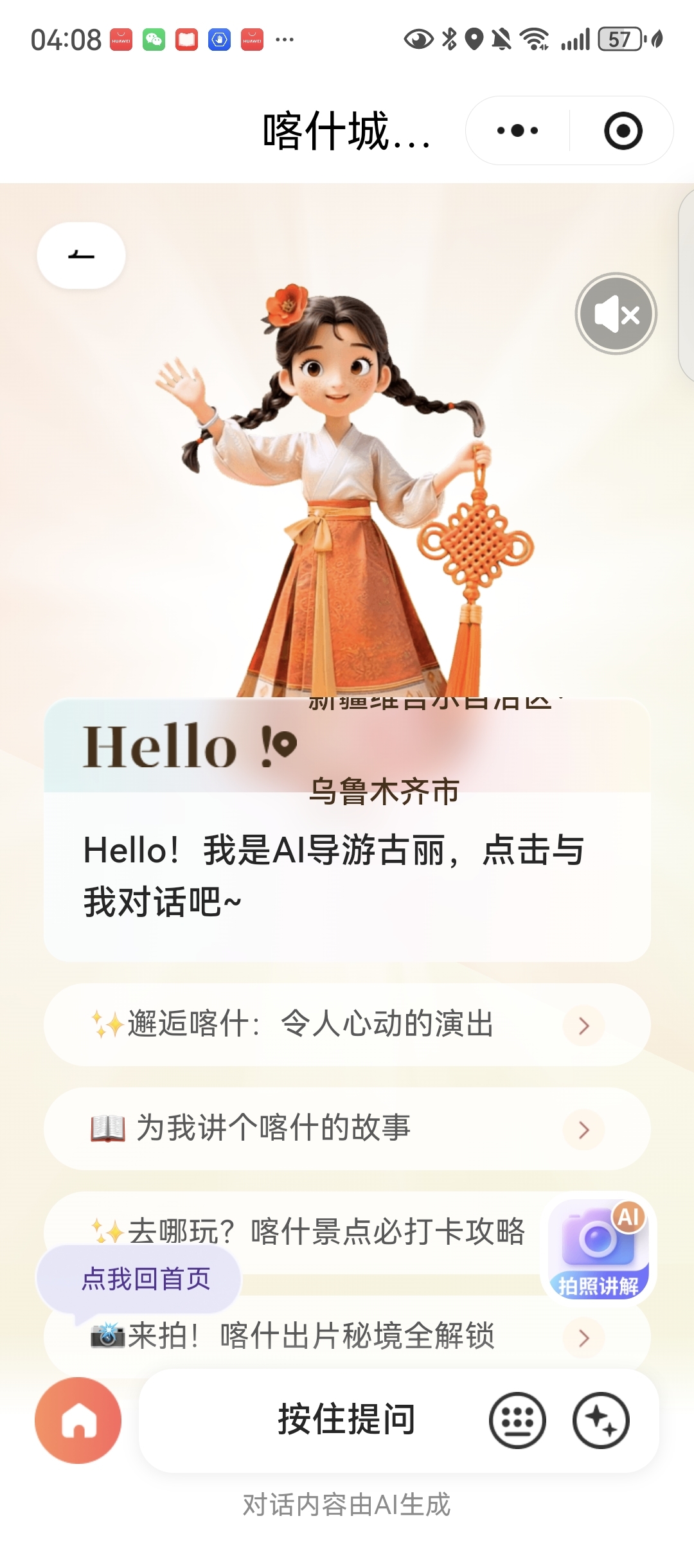The height and width of the screenshot is (1568, 694).
Task: Close the mini program with the circle button
Action: 623,131
